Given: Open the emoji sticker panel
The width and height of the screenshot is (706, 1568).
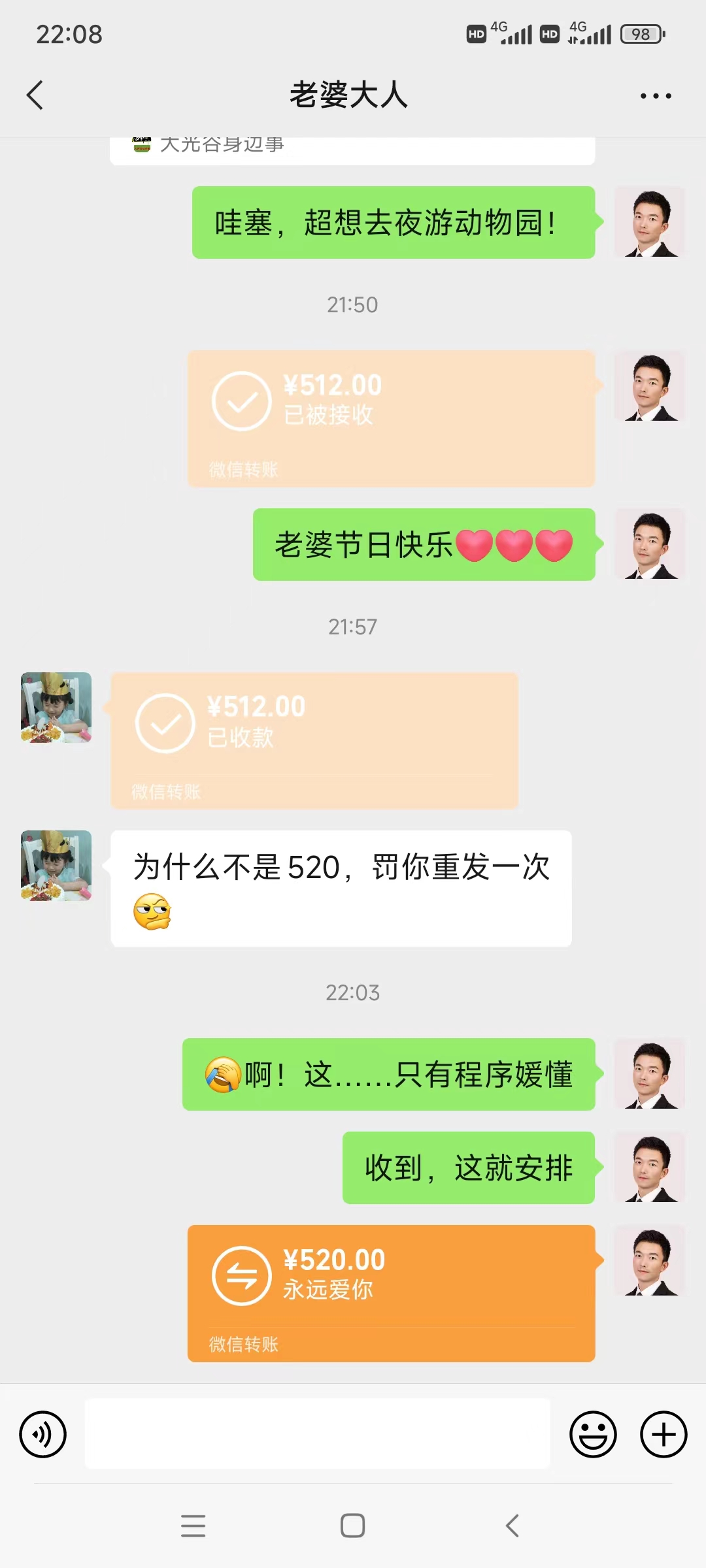Looking at the screenshot, I should [x=594, y=1435].
